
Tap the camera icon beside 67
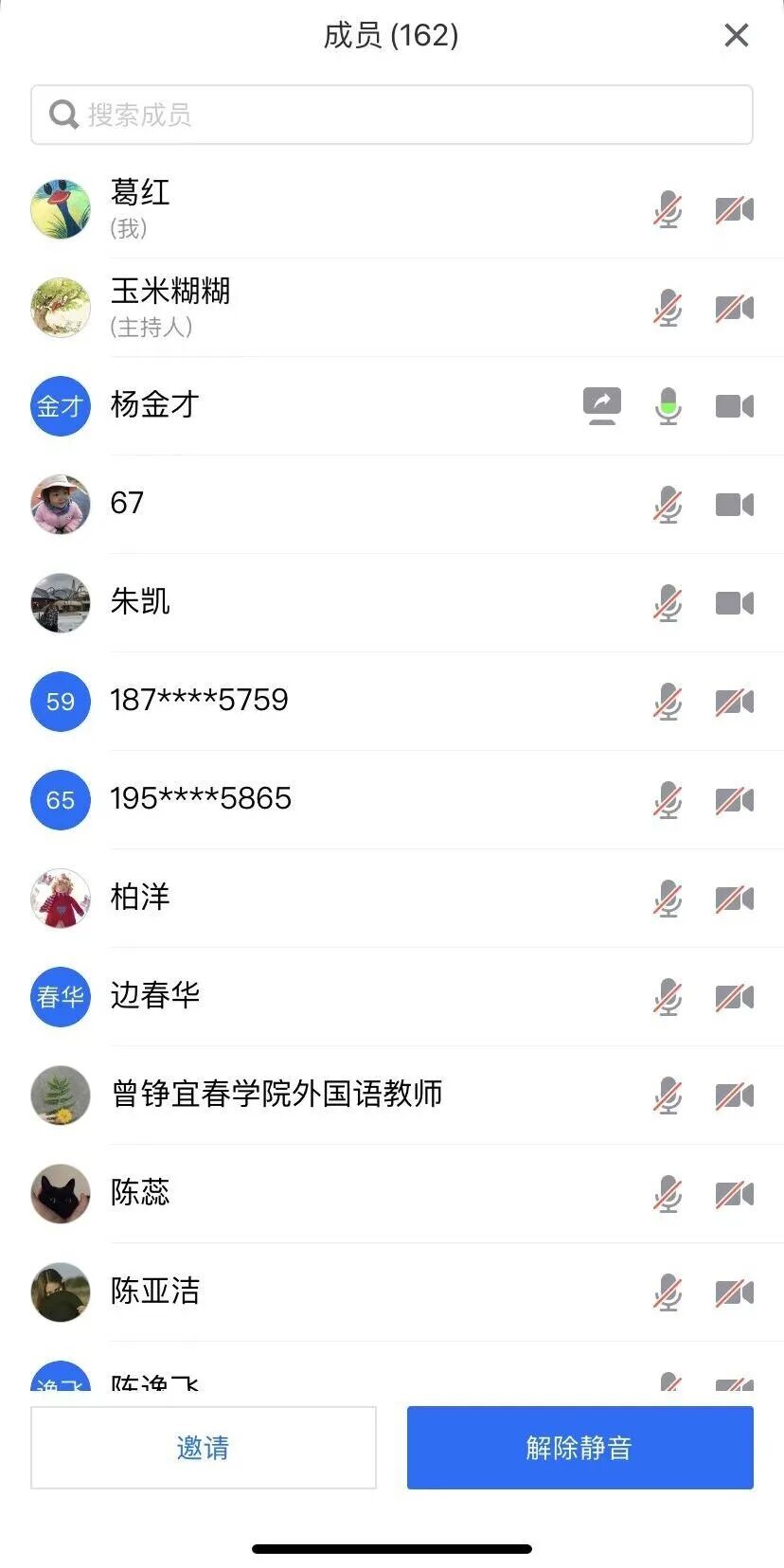734,505
